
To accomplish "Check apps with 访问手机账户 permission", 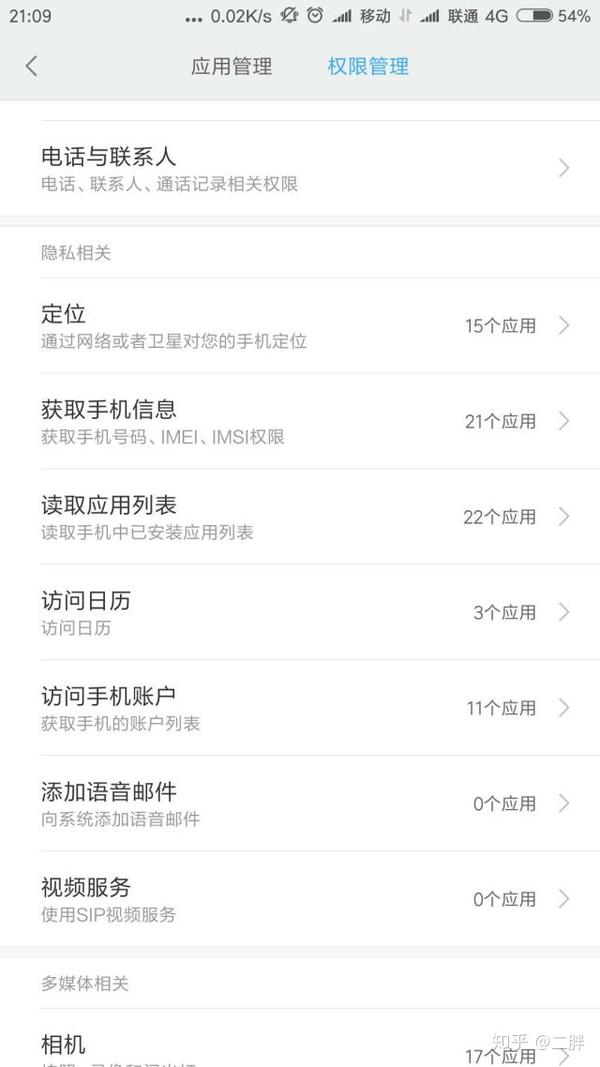I will [x=300, y=708].
